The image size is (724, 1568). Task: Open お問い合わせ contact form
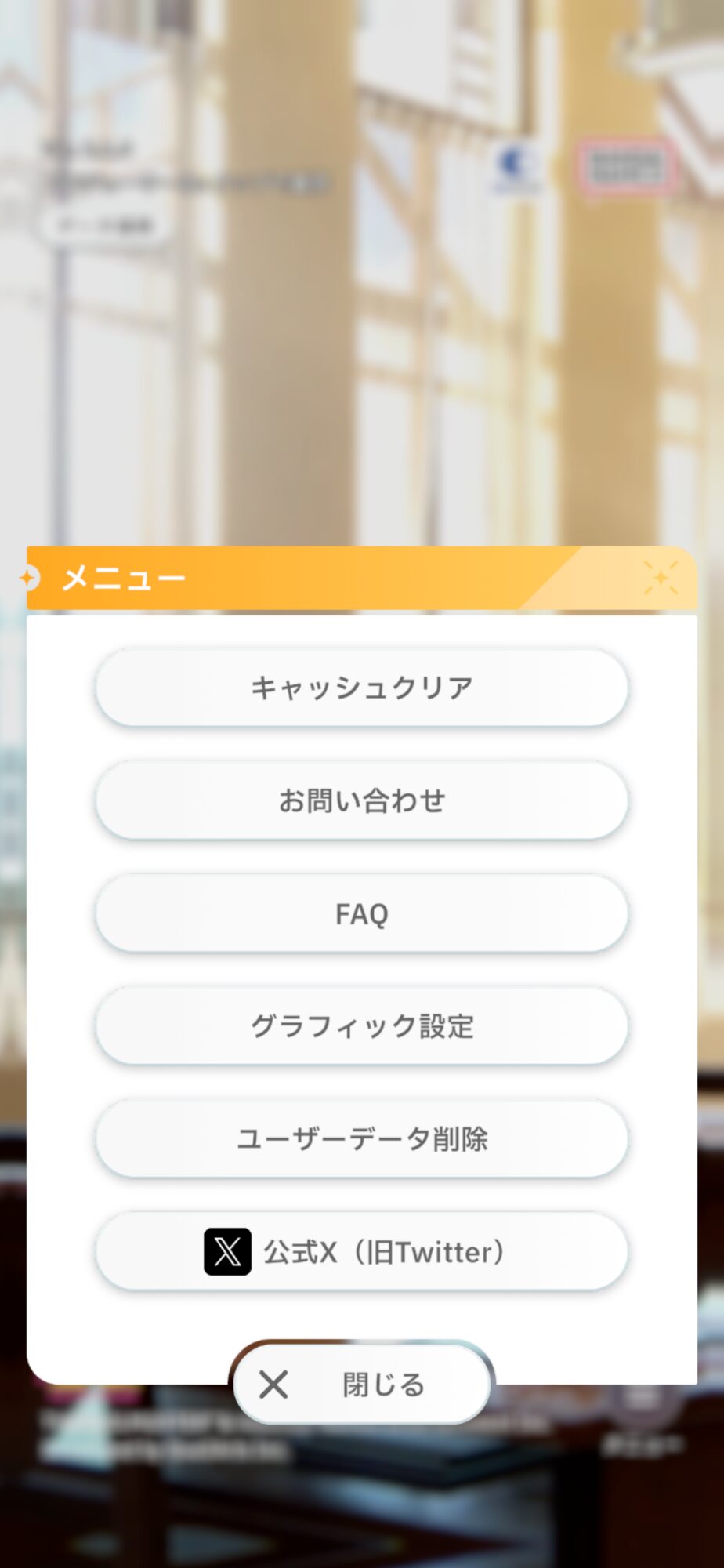[x=361, y=800]
